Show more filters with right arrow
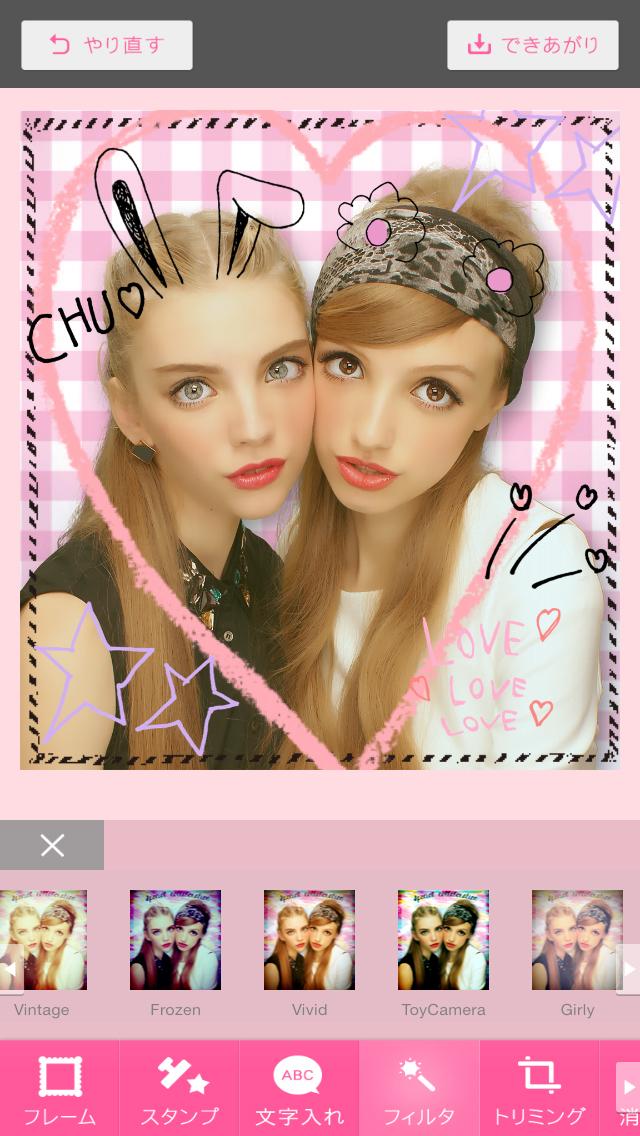 (628, 969)
